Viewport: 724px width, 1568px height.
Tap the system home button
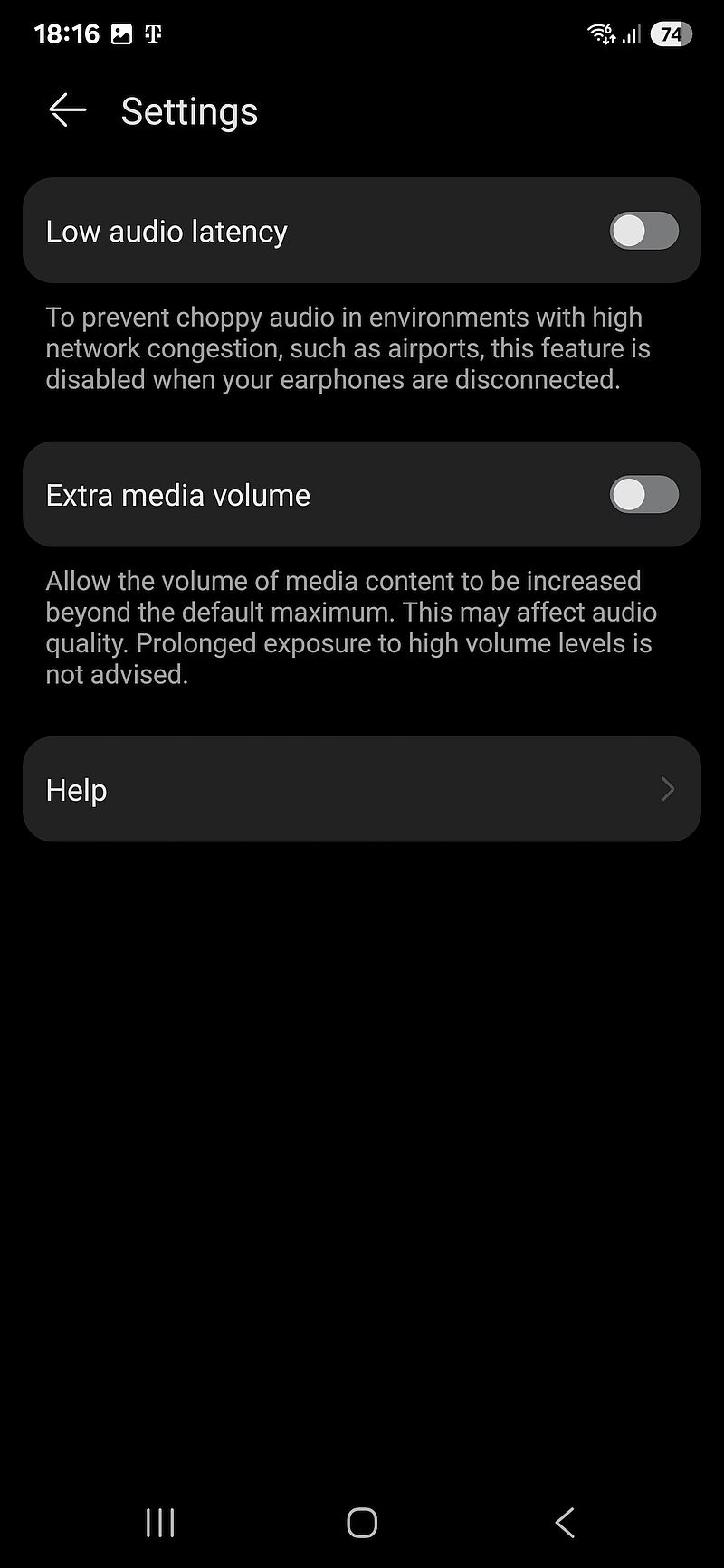(362, 1523)
